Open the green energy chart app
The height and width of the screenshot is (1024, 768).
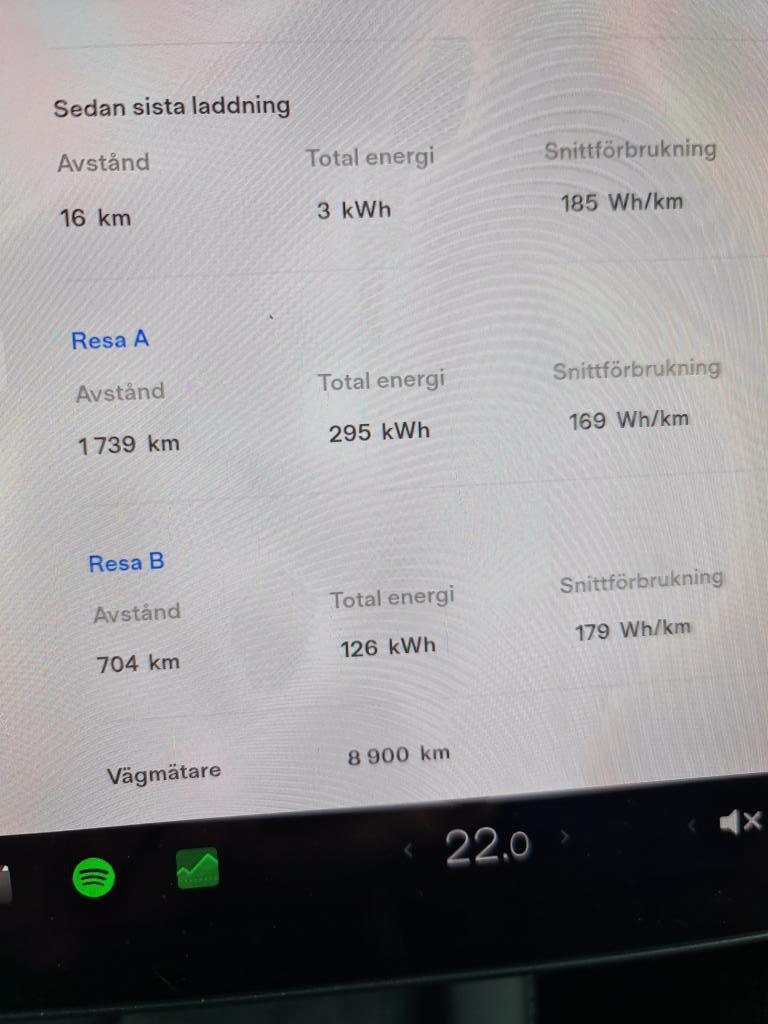click(x=197, y=868)
